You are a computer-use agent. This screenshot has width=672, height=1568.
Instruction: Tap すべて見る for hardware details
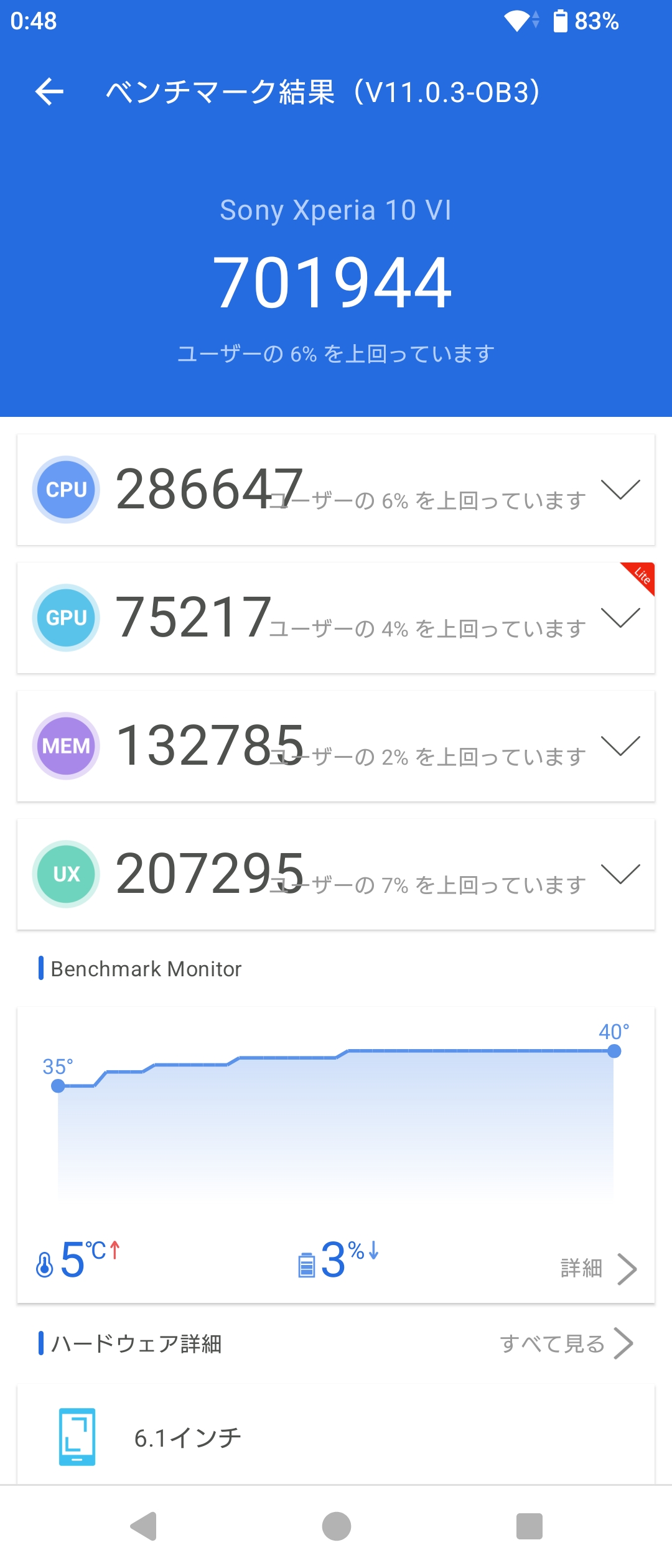pyautogui.click(x=566, y=1343)
